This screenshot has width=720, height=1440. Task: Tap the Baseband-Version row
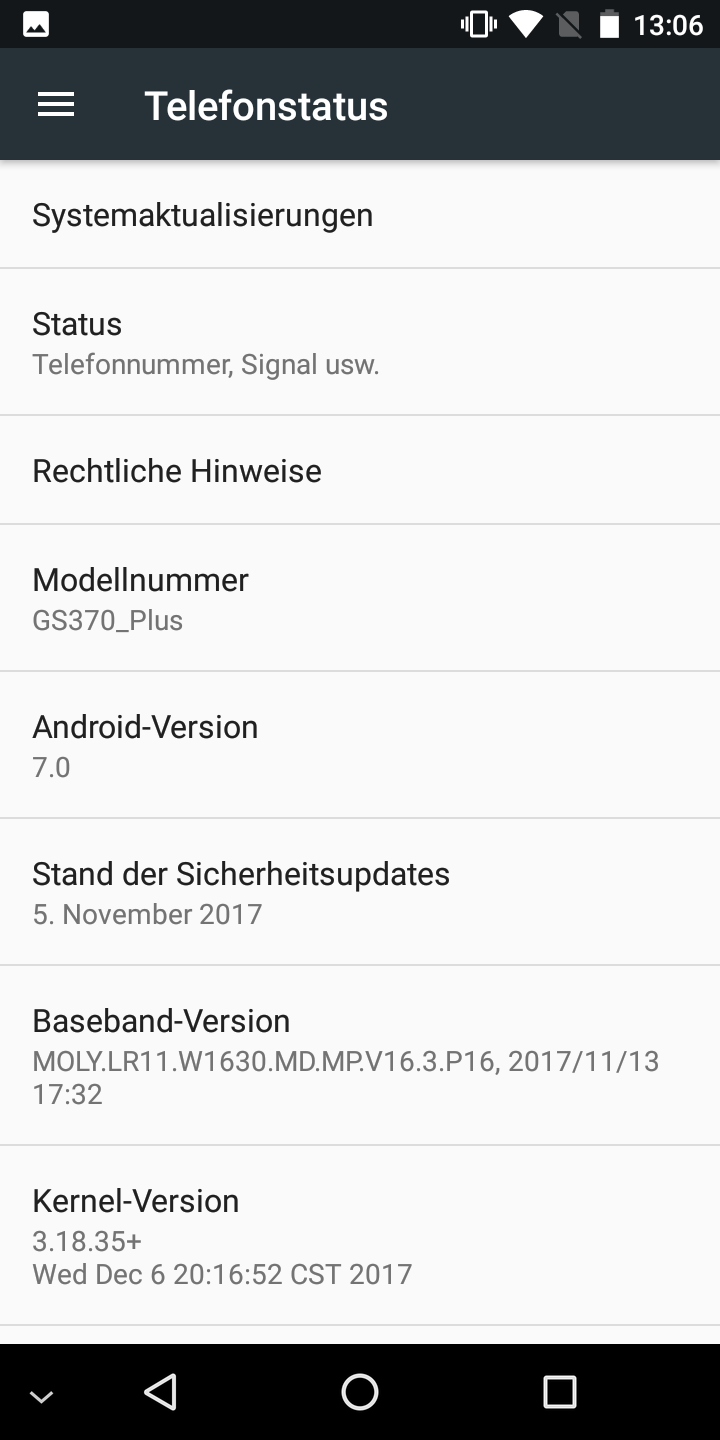pyautogui.click(x=360, y=1056)
